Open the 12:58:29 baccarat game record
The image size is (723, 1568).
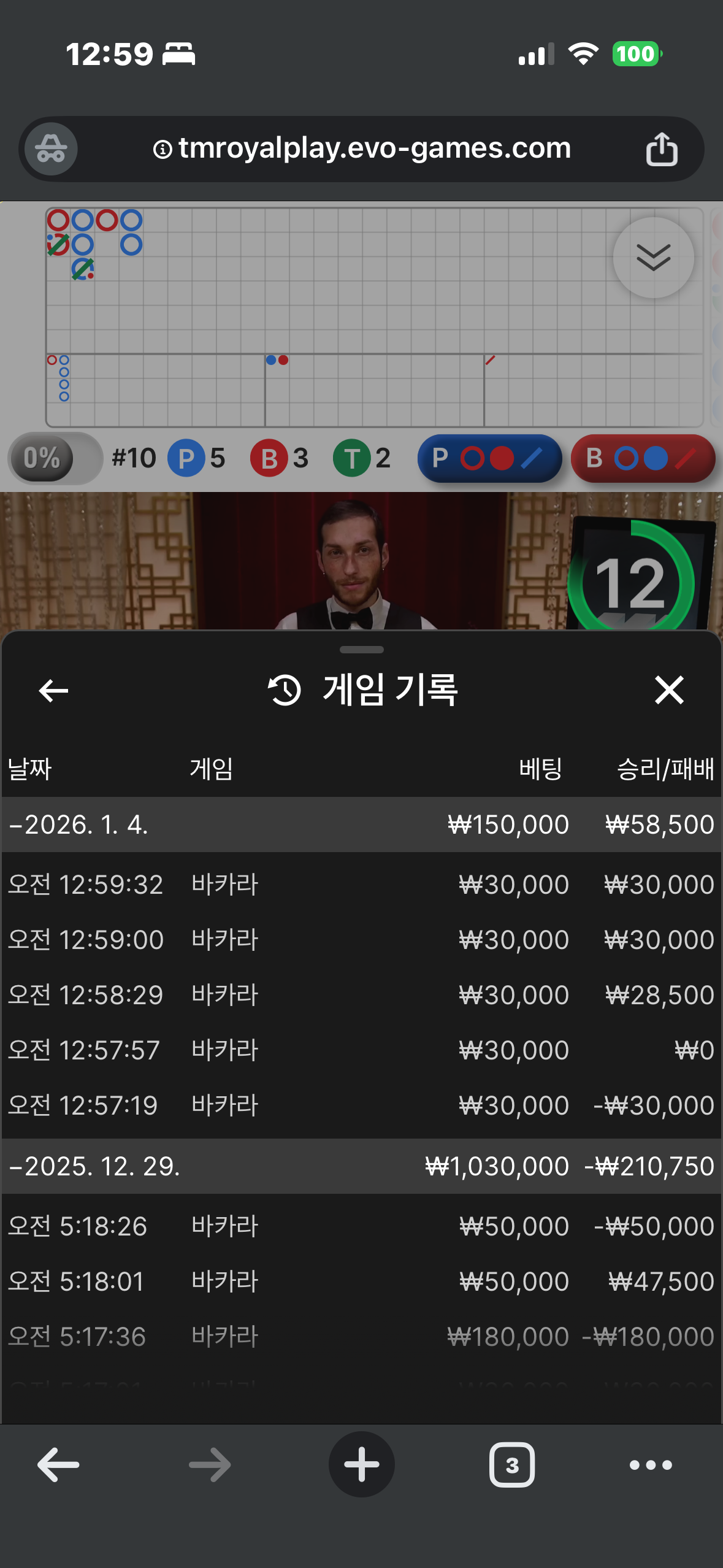[x=361, y=995]
